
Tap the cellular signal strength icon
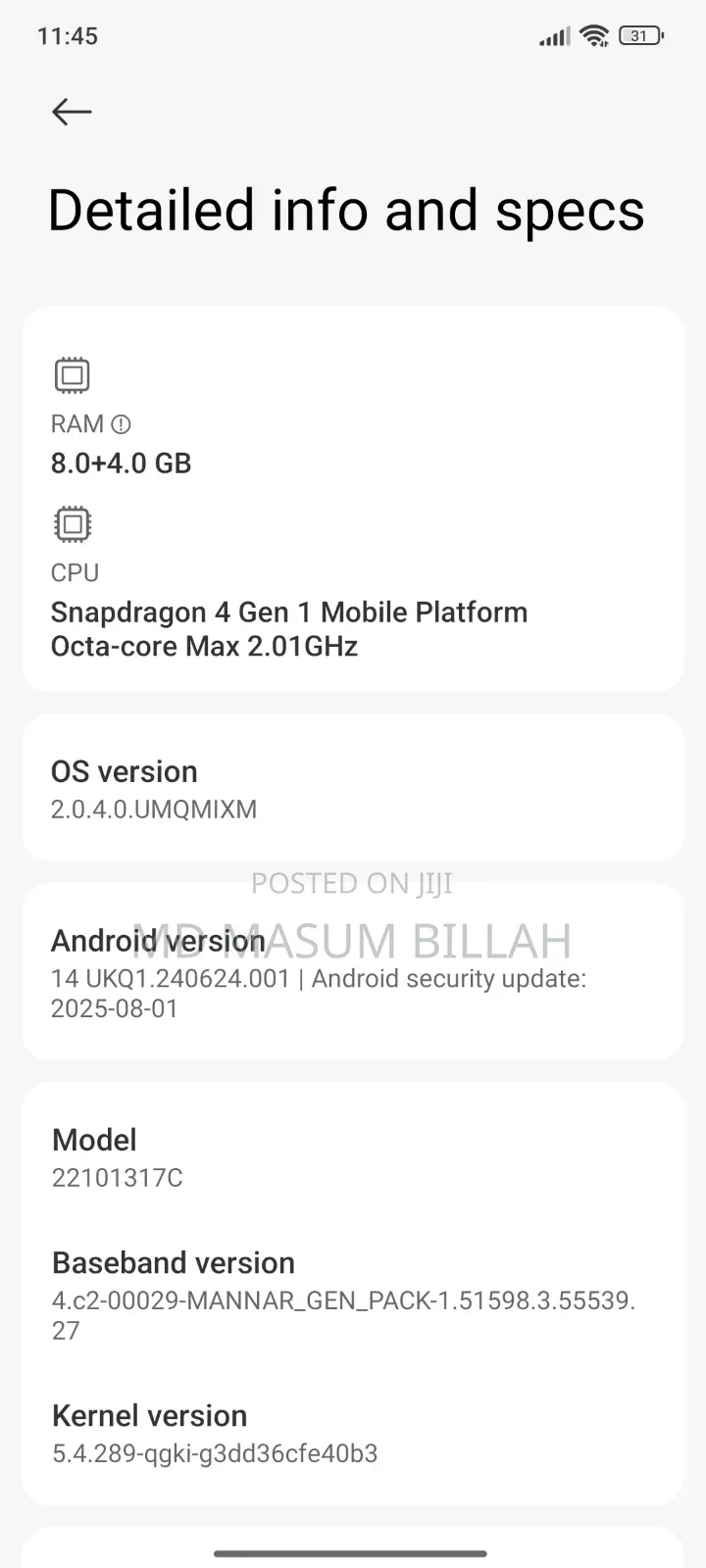(x=552, y=35)
